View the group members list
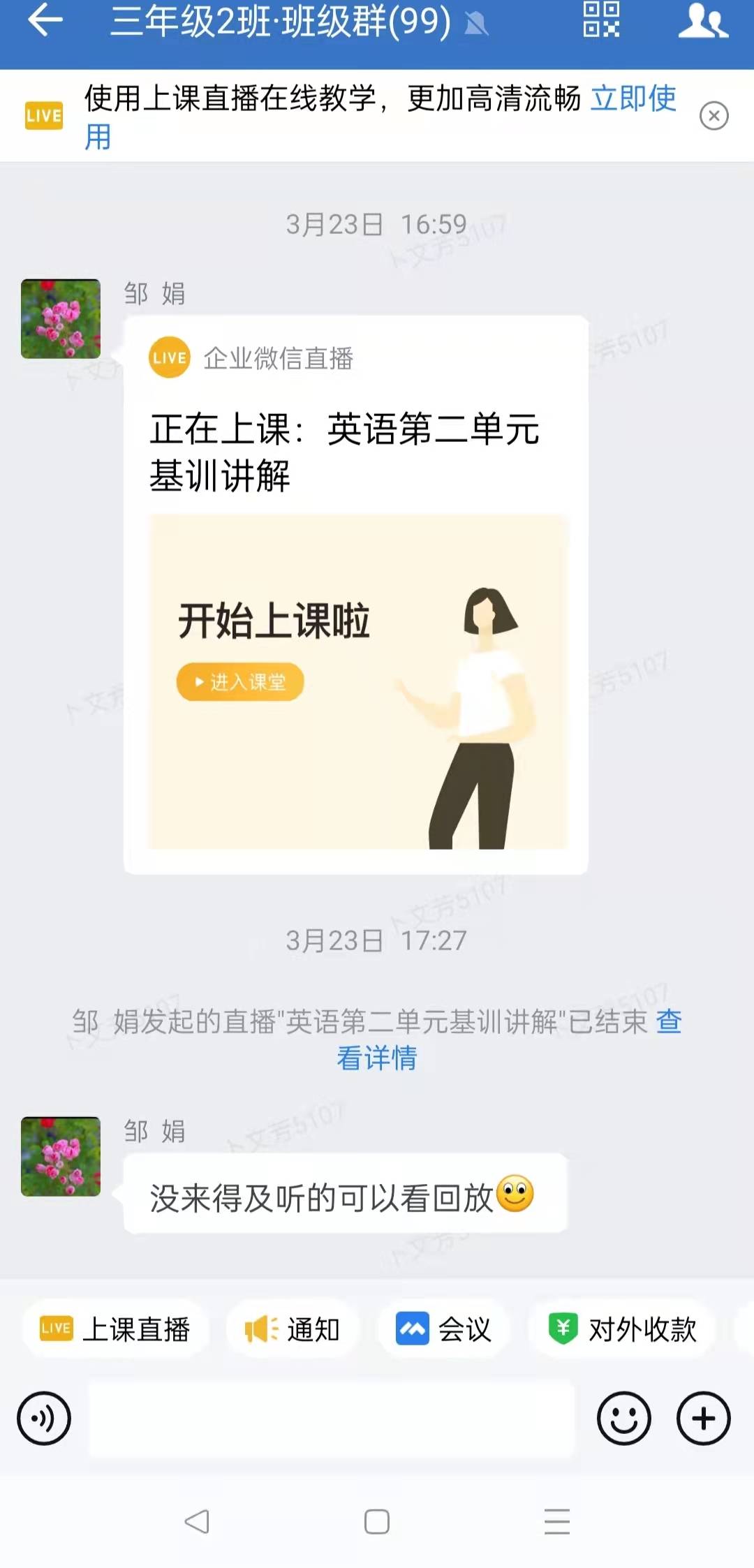Screen dimensions: 754x1568 702,21
